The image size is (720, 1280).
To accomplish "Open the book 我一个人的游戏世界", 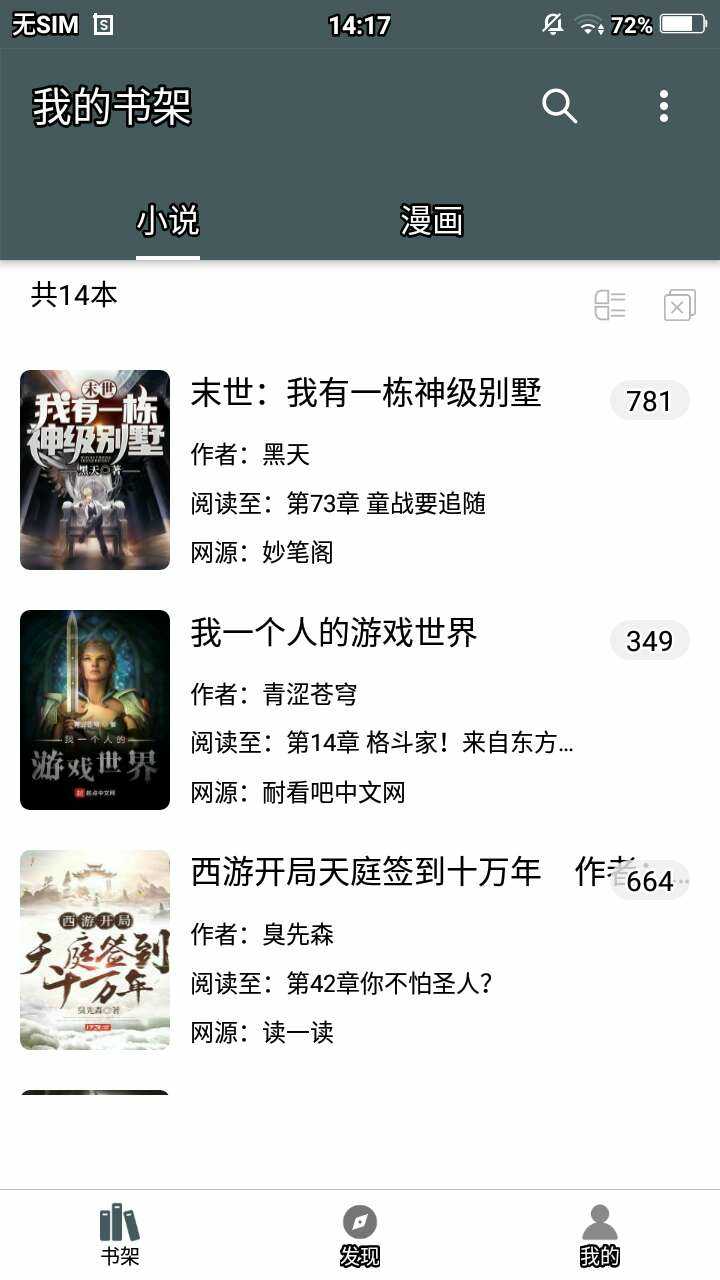I will click(x=334, y=633).
